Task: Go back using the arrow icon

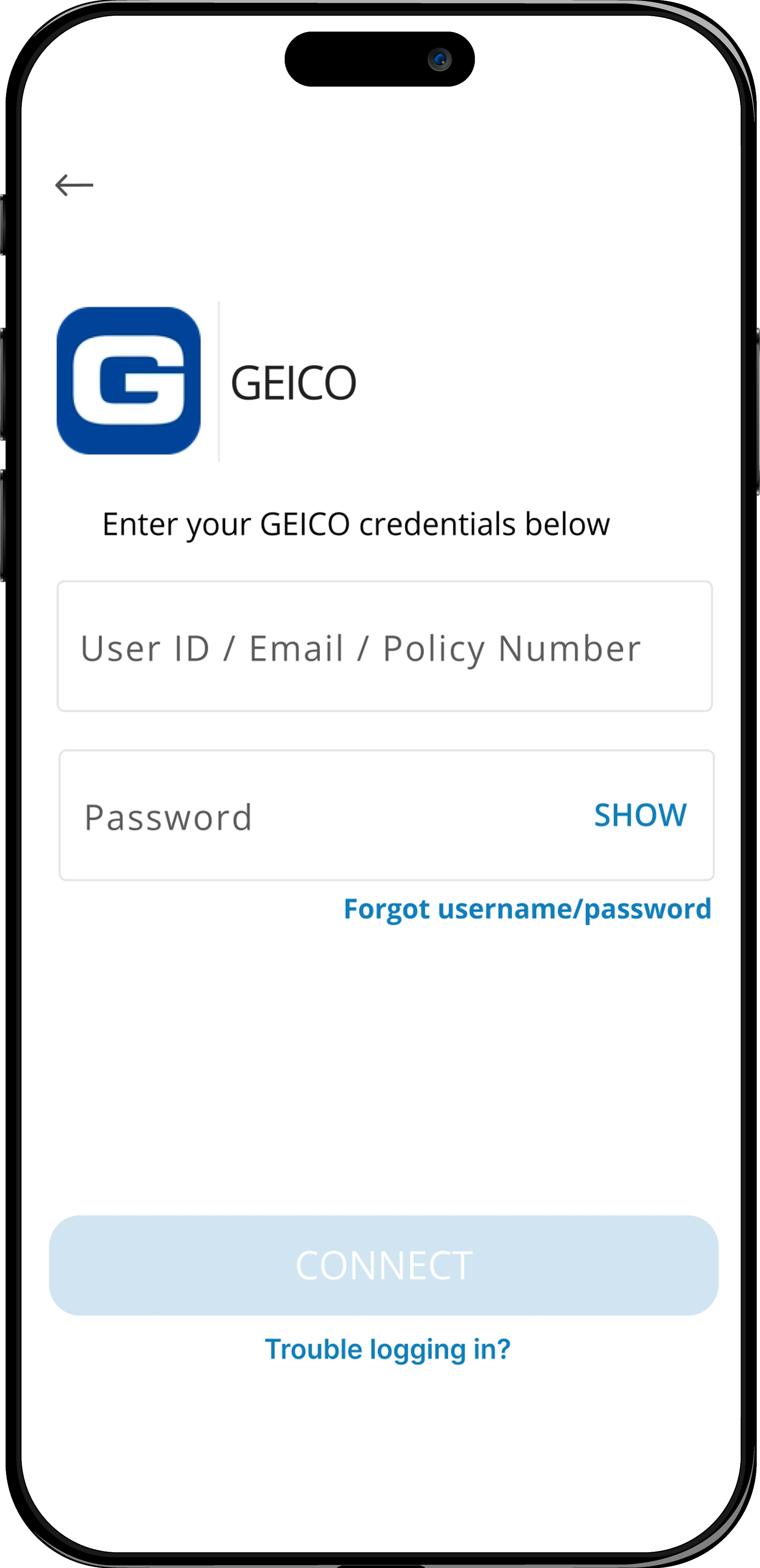Action: (x=74, y=185)
